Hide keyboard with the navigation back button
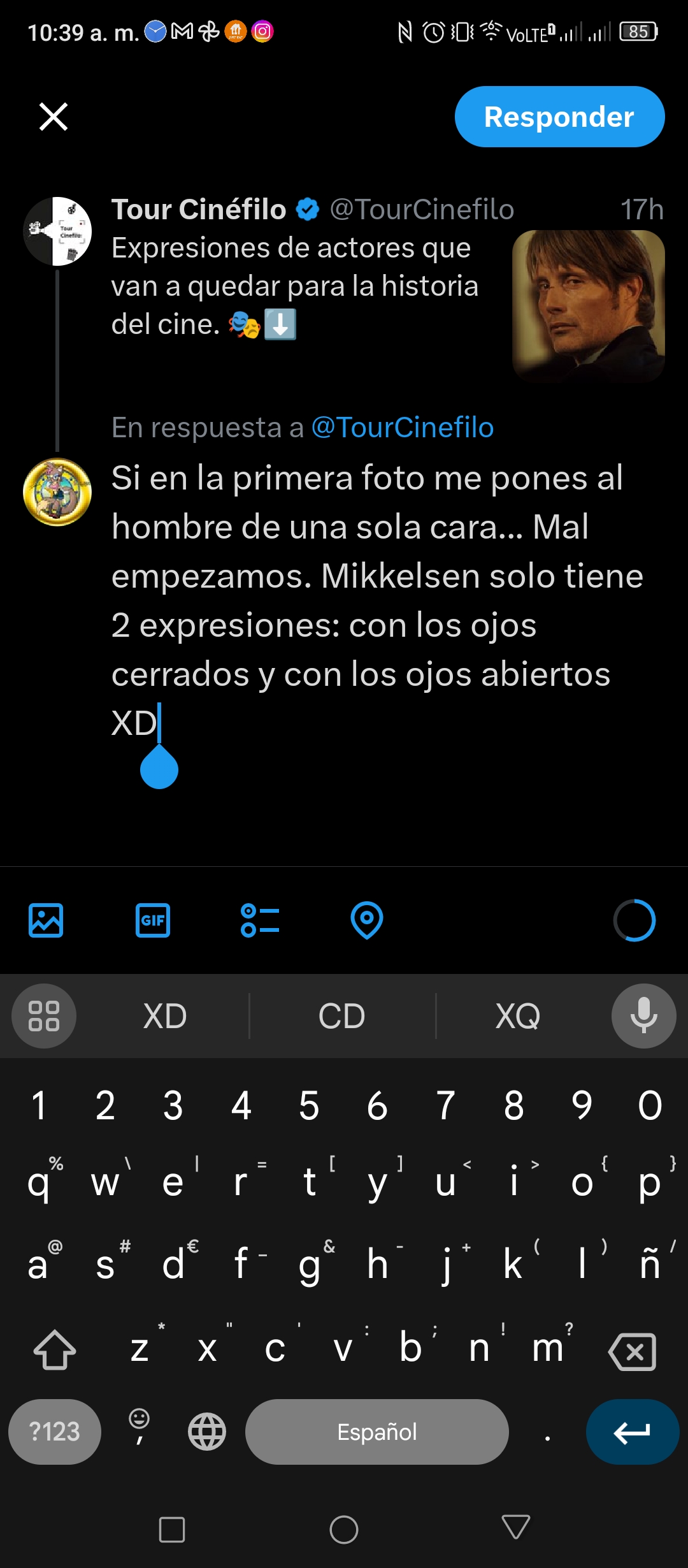This screenshot has height=1568, width=688. point(515,1528)
